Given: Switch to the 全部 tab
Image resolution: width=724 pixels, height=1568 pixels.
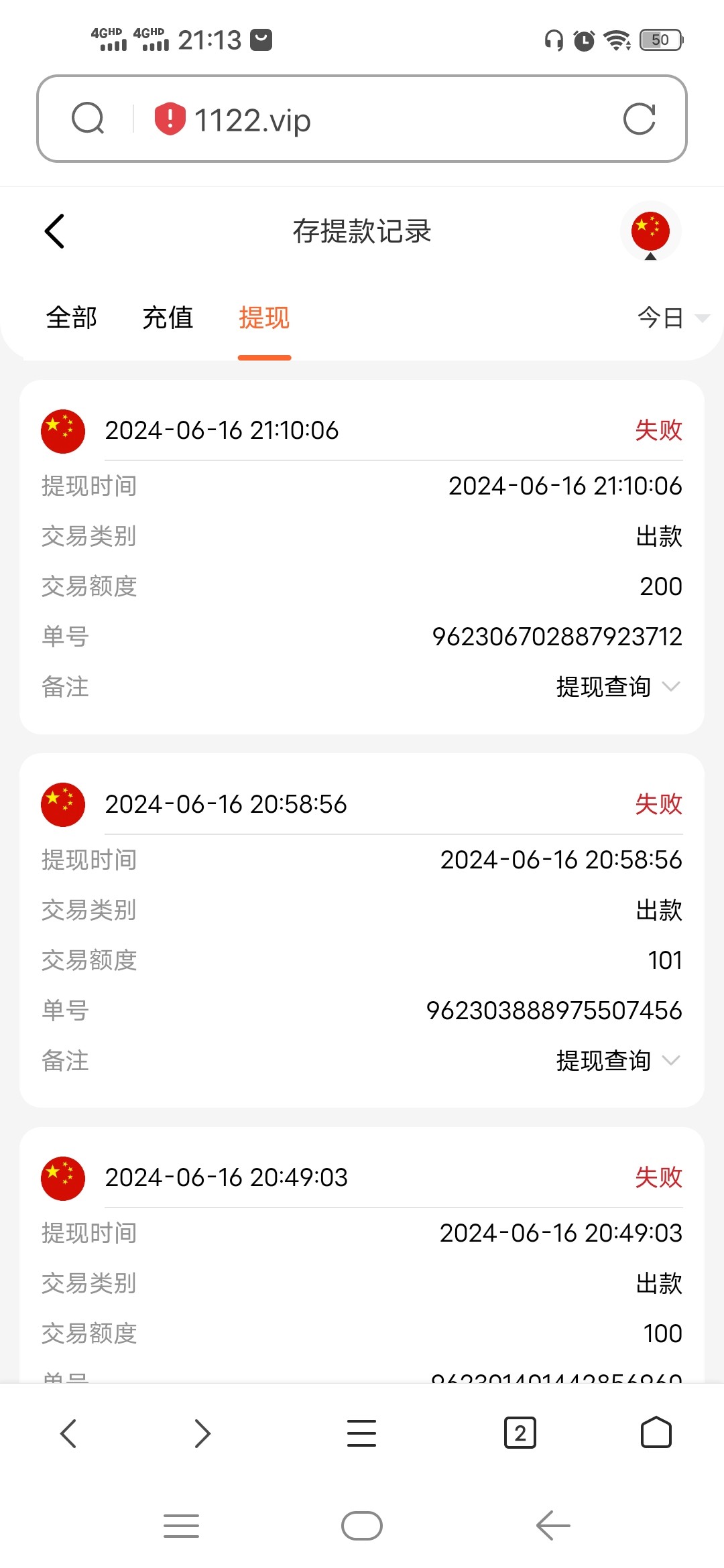Looking at the screenshot, I should (x=72, y=318).
